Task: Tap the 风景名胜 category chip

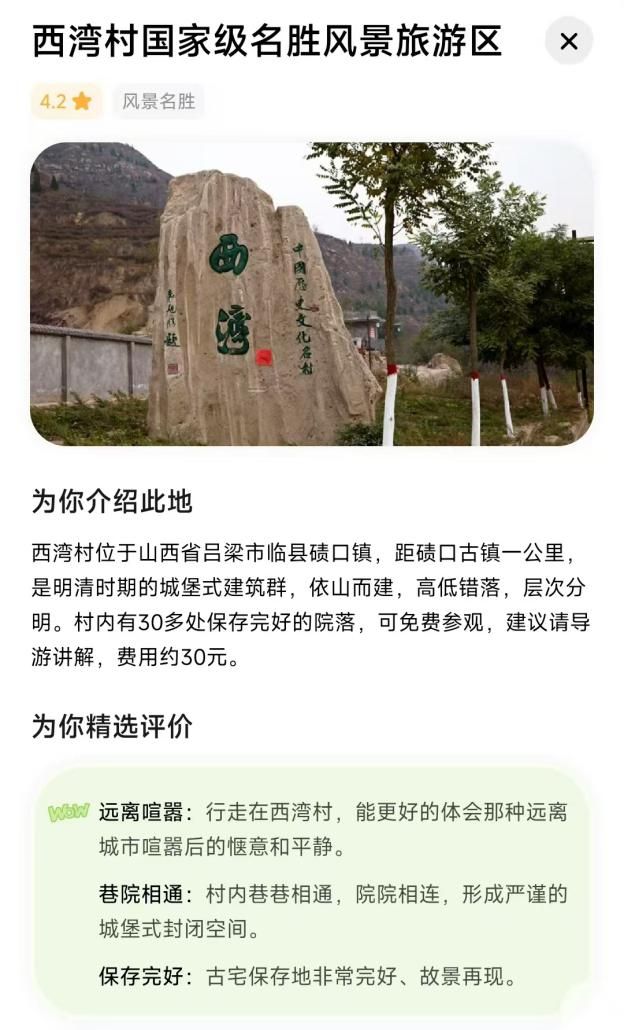Action: coord(158,101)
